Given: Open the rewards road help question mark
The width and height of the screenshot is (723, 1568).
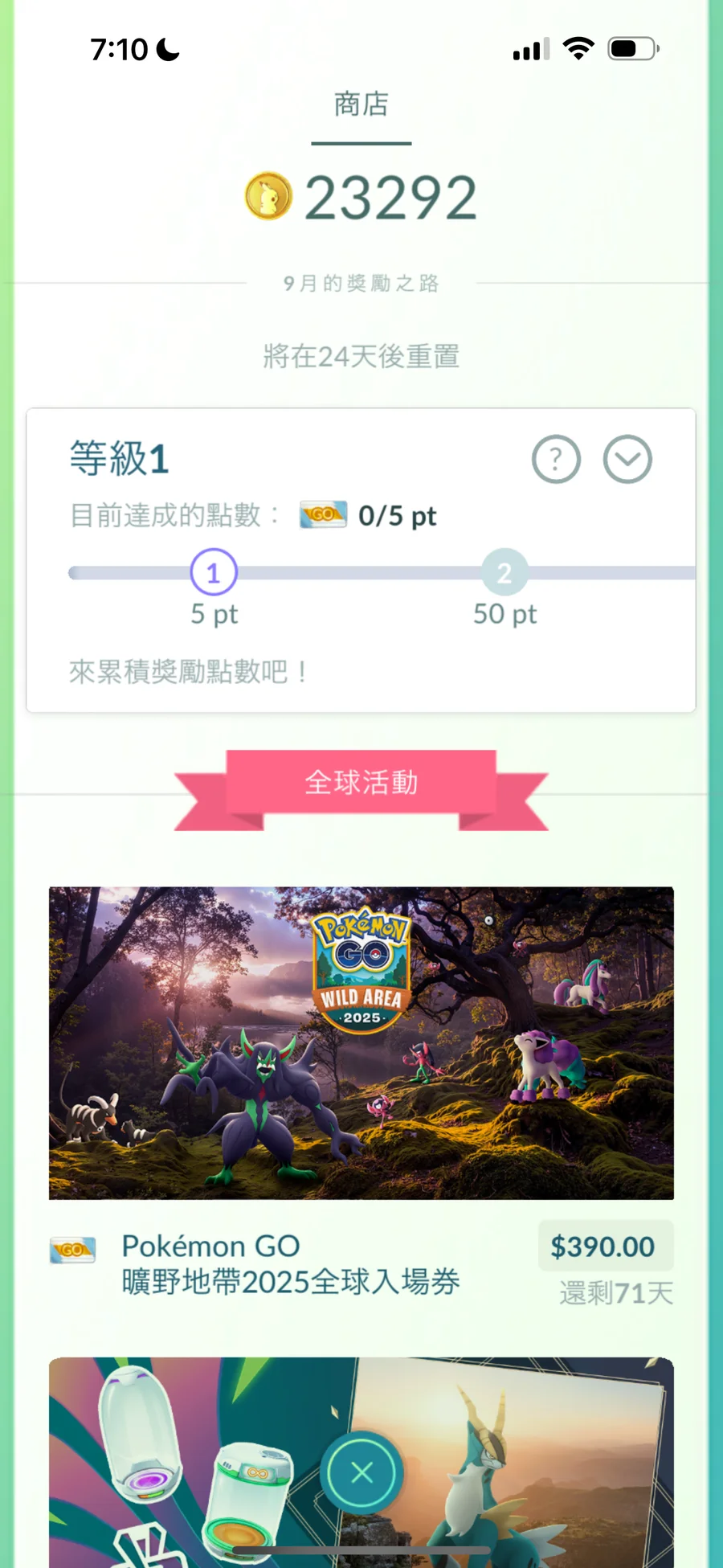Looking at the screenshot, I should (x=556, y=460).
